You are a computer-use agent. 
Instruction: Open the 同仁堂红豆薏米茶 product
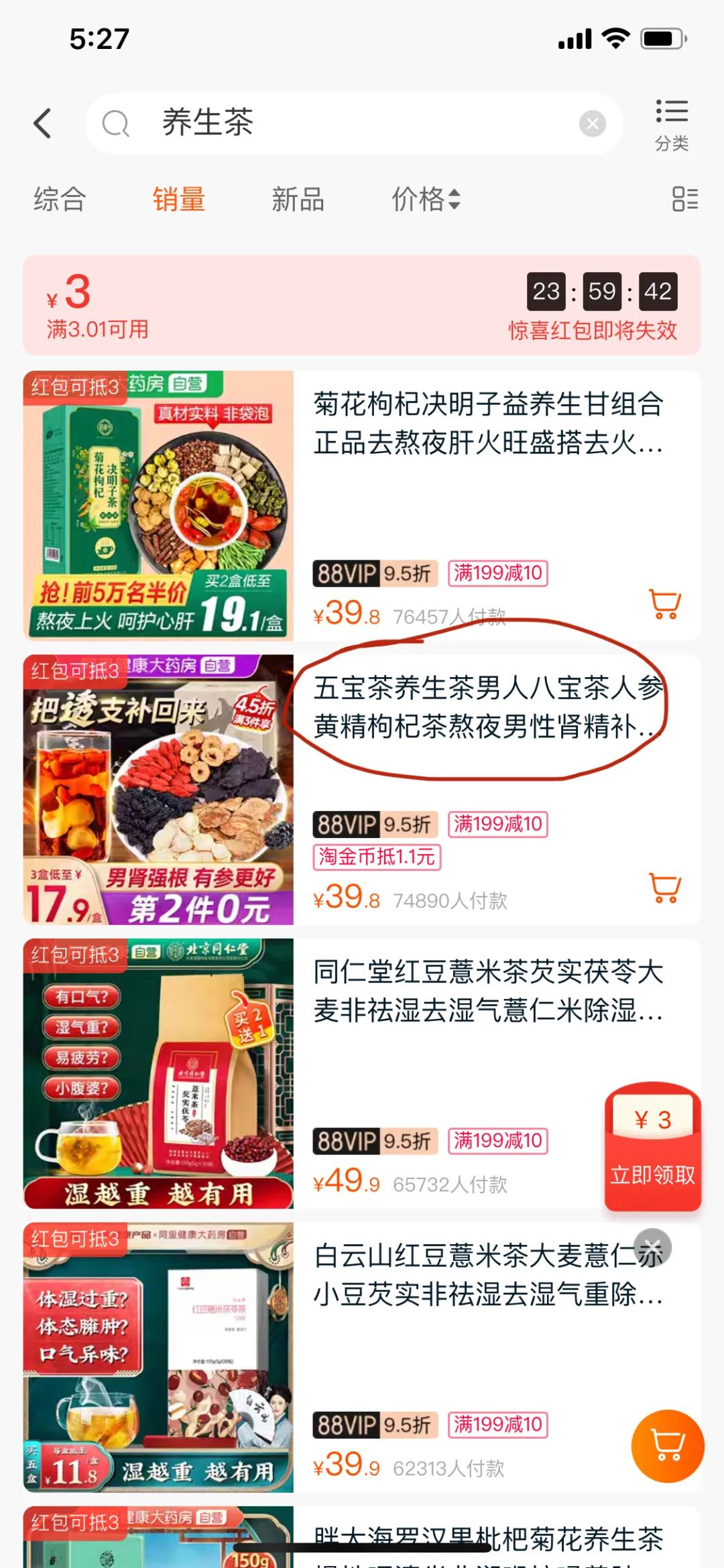pos(488,991)
